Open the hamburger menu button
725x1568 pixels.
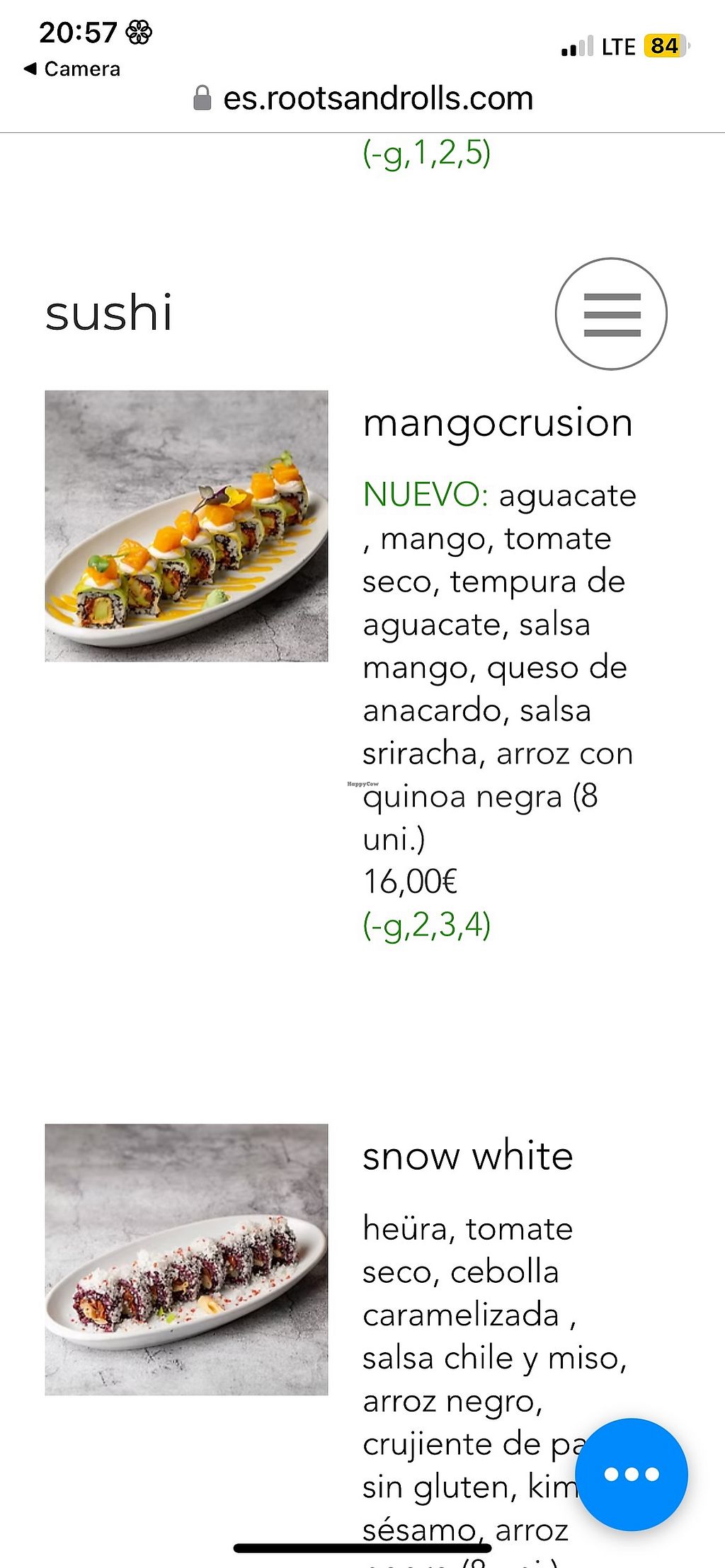point(611,313)
